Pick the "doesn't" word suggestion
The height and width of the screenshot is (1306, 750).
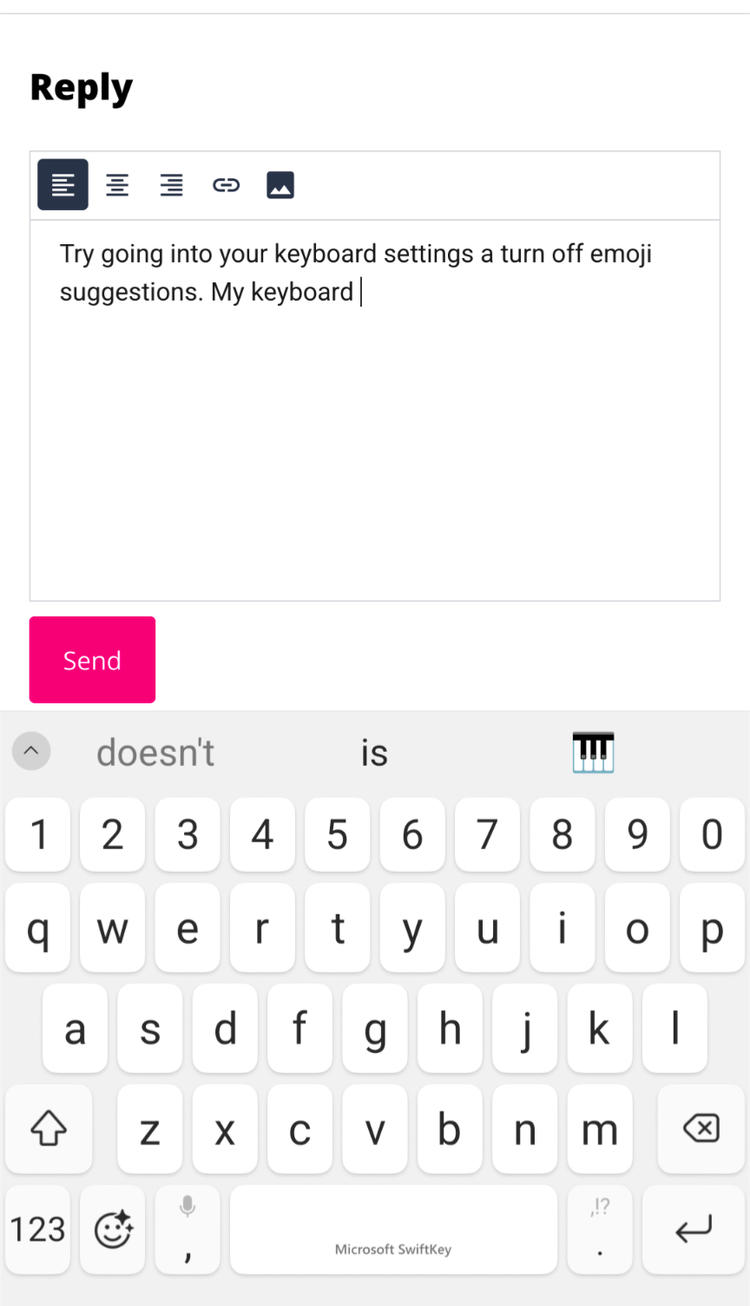[x=155, y=753]
